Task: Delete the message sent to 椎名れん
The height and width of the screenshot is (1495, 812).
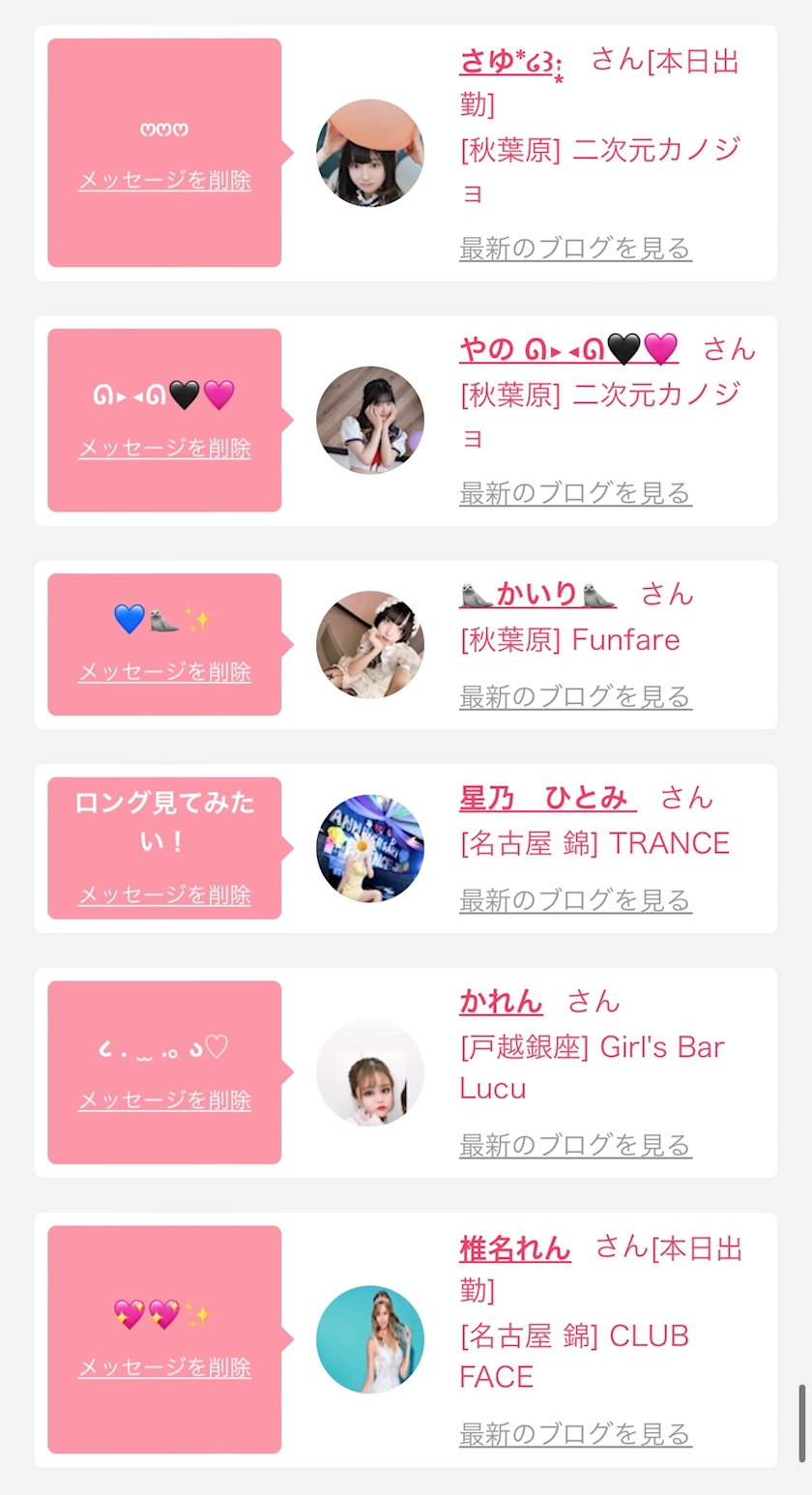Action: click(164, 1367)
